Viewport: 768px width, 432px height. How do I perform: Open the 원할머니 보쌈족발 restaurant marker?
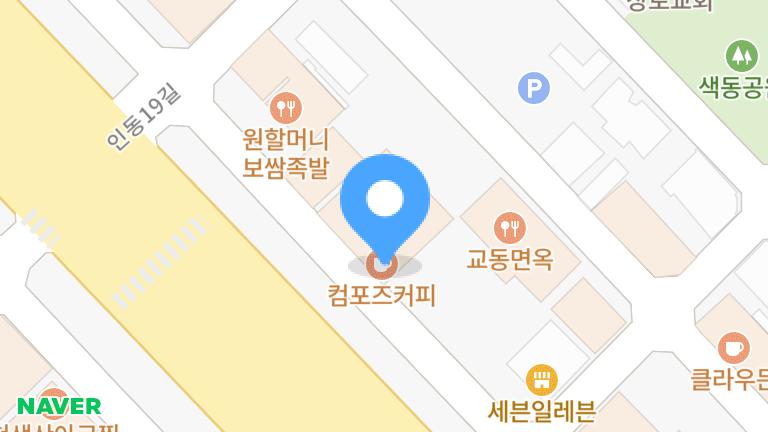point(288,105)
